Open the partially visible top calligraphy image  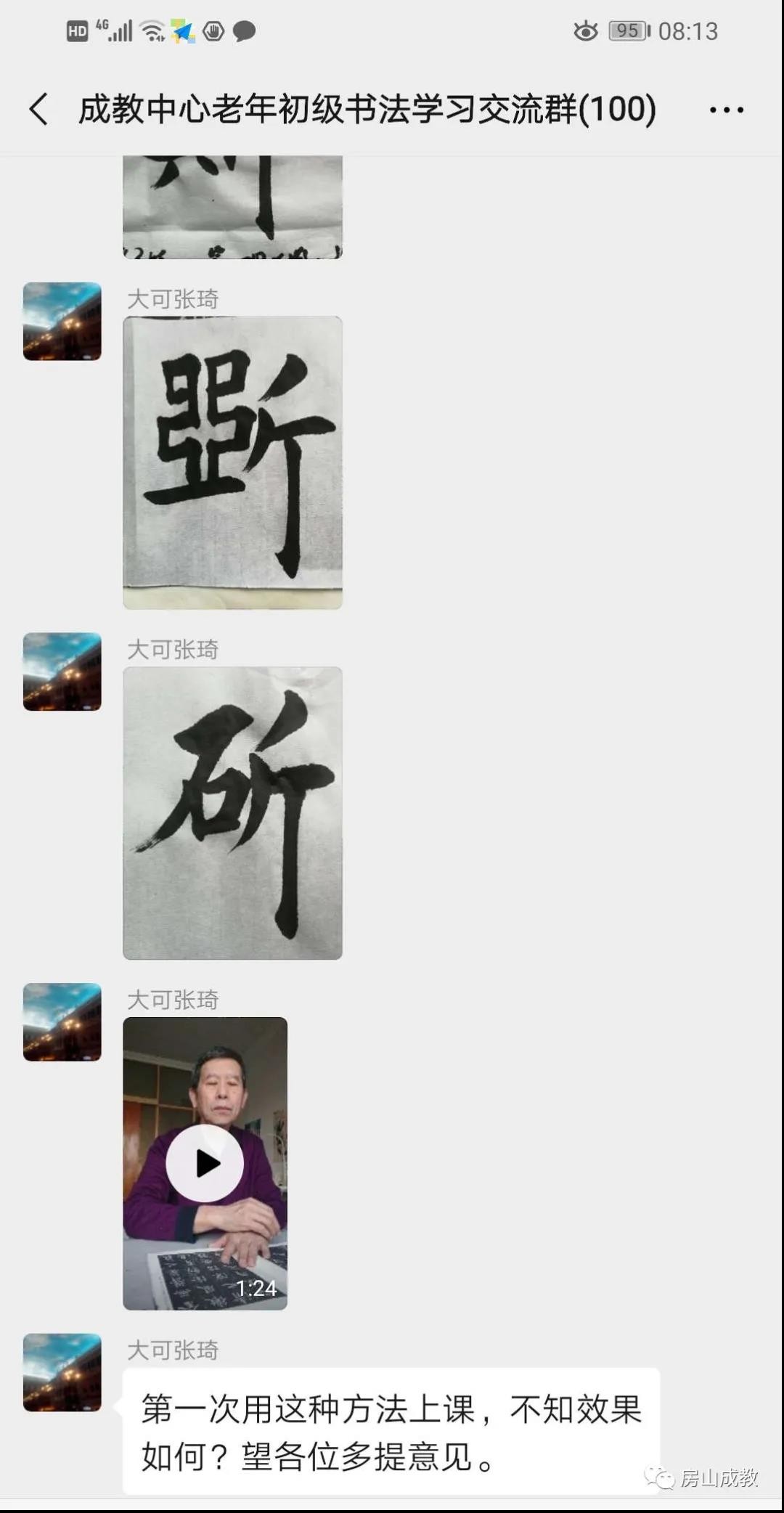click(232, 207)
